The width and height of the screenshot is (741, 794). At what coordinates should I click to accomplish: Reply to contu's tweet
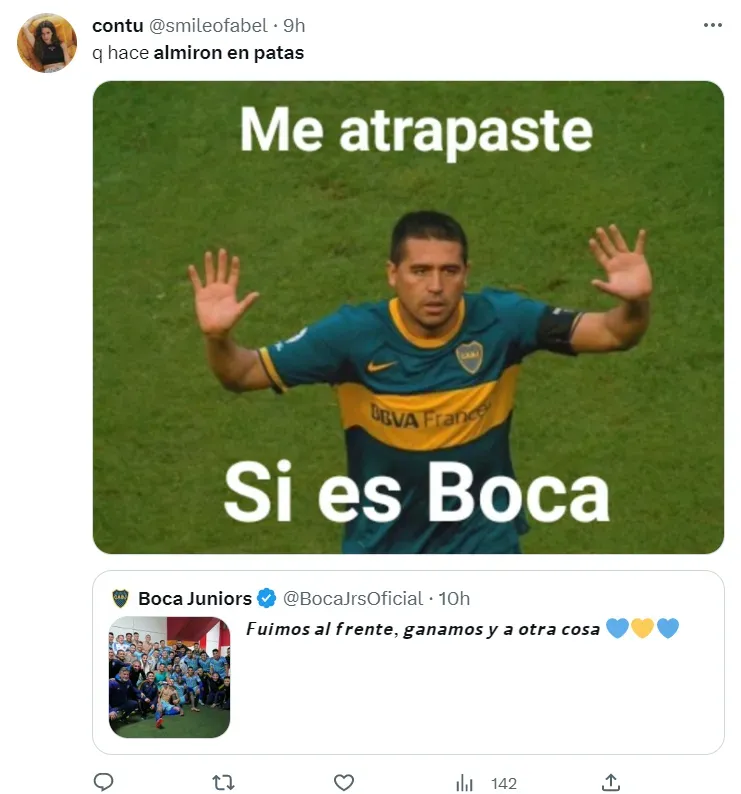[103, 782]
